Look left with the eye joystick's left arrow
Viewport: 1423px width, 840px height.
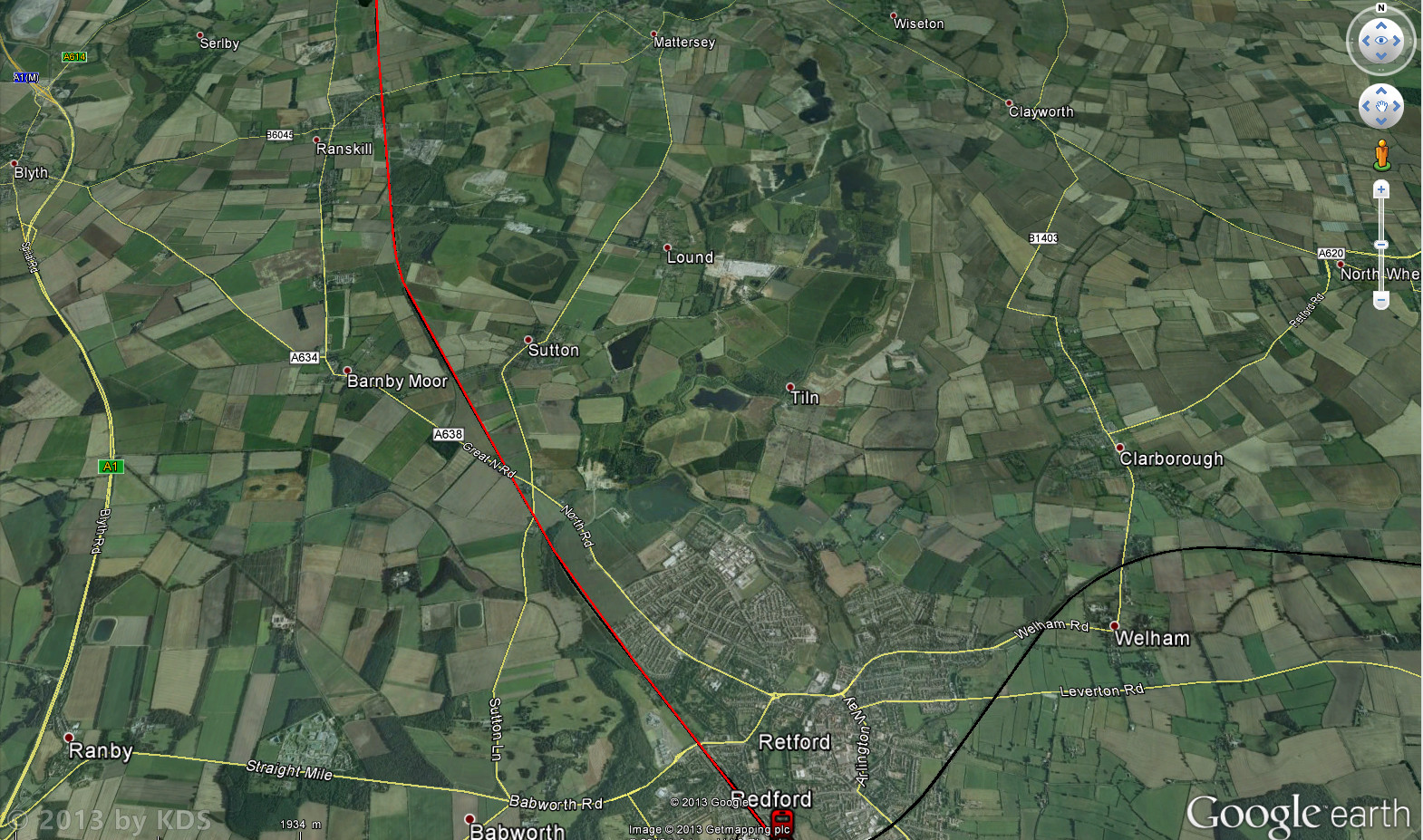pyautogui.click(x=1365, y=41)
